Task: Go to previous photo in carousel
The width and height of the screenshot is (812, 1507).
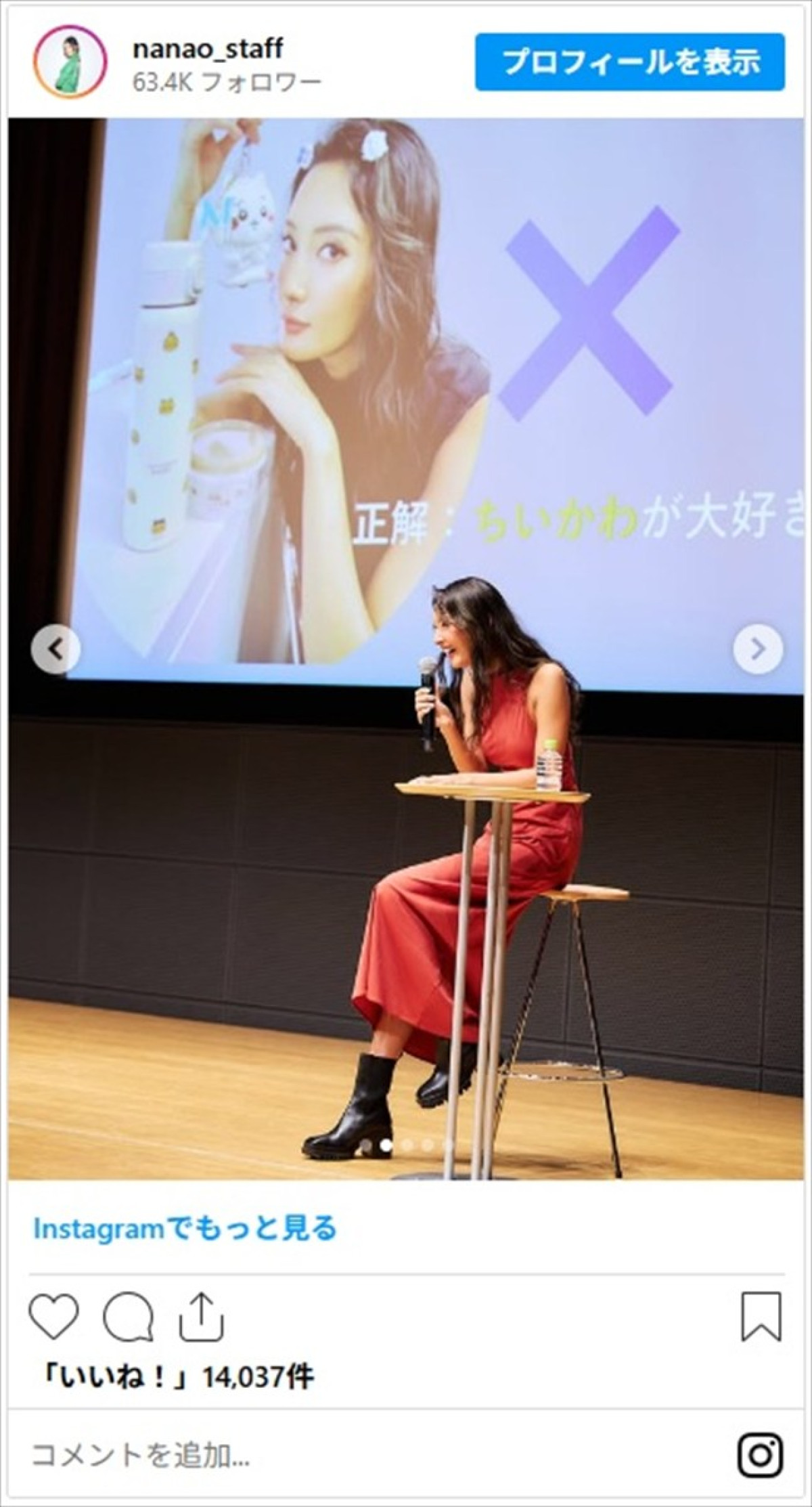Action: click(x=55, y=649)
